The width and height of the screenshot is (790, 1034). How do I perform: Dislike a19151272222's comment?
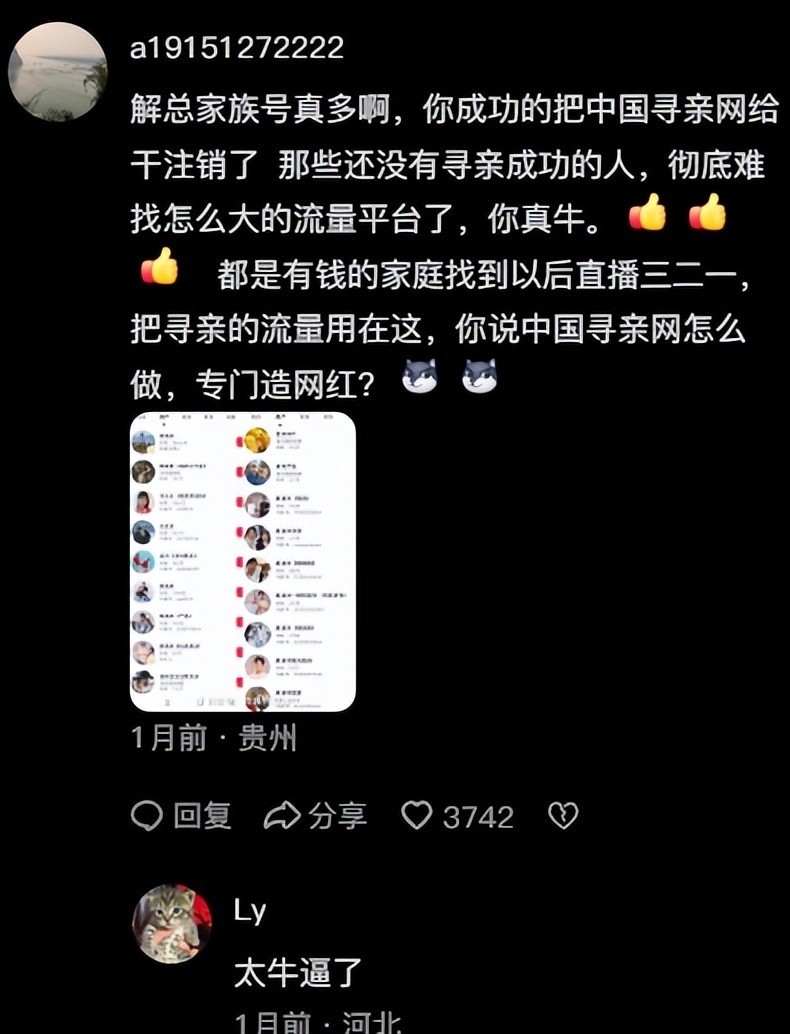(563, 816)
